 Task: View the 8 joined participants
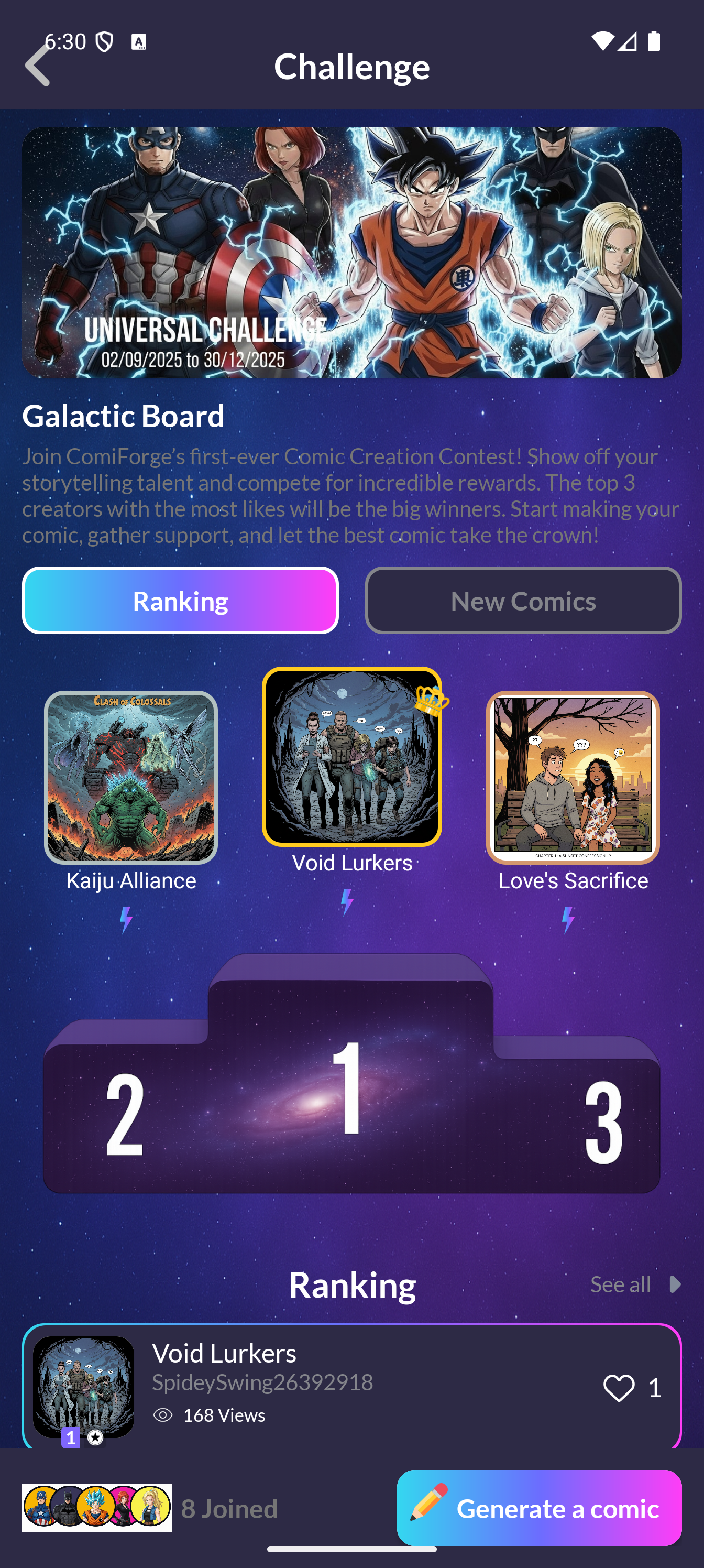(x=150, y=1508)
